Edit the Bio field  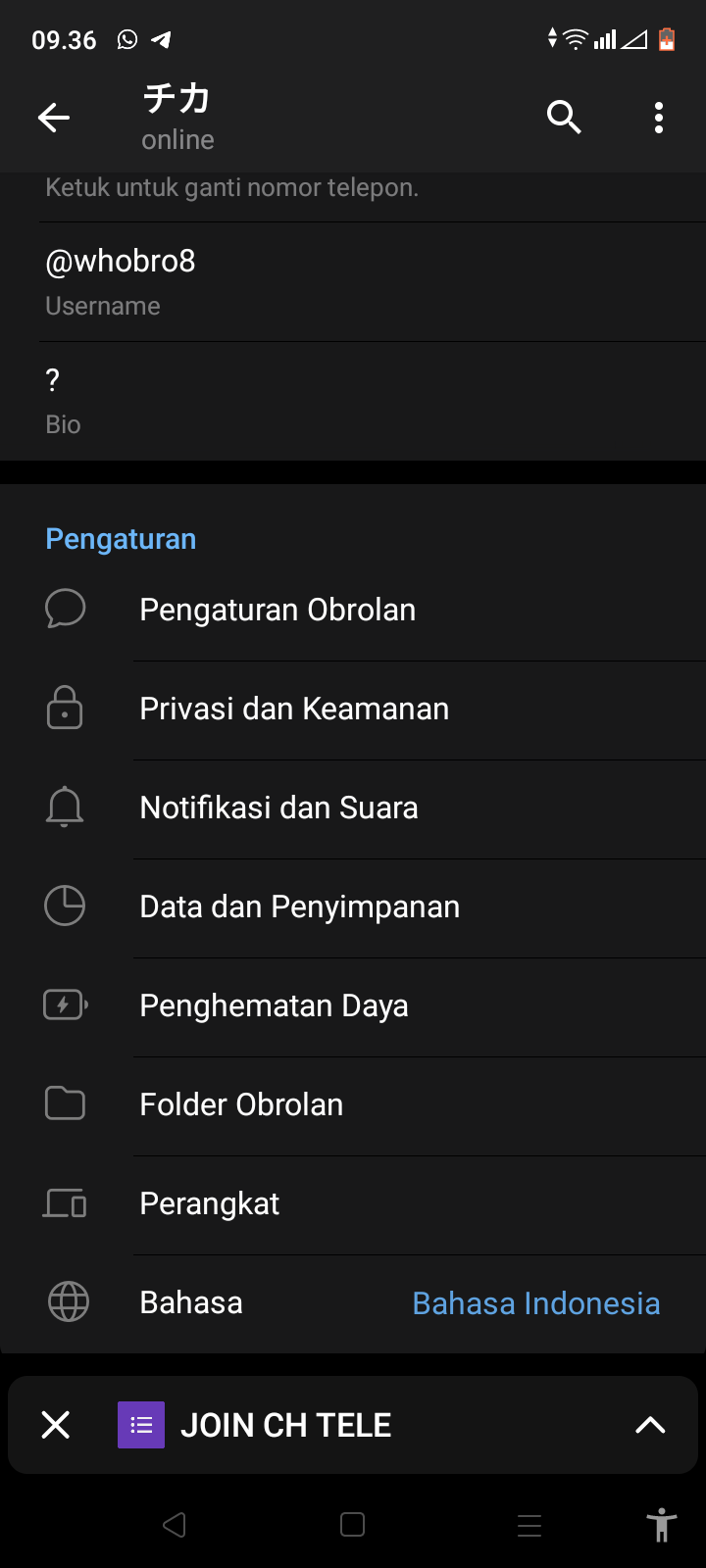(353, 401)
